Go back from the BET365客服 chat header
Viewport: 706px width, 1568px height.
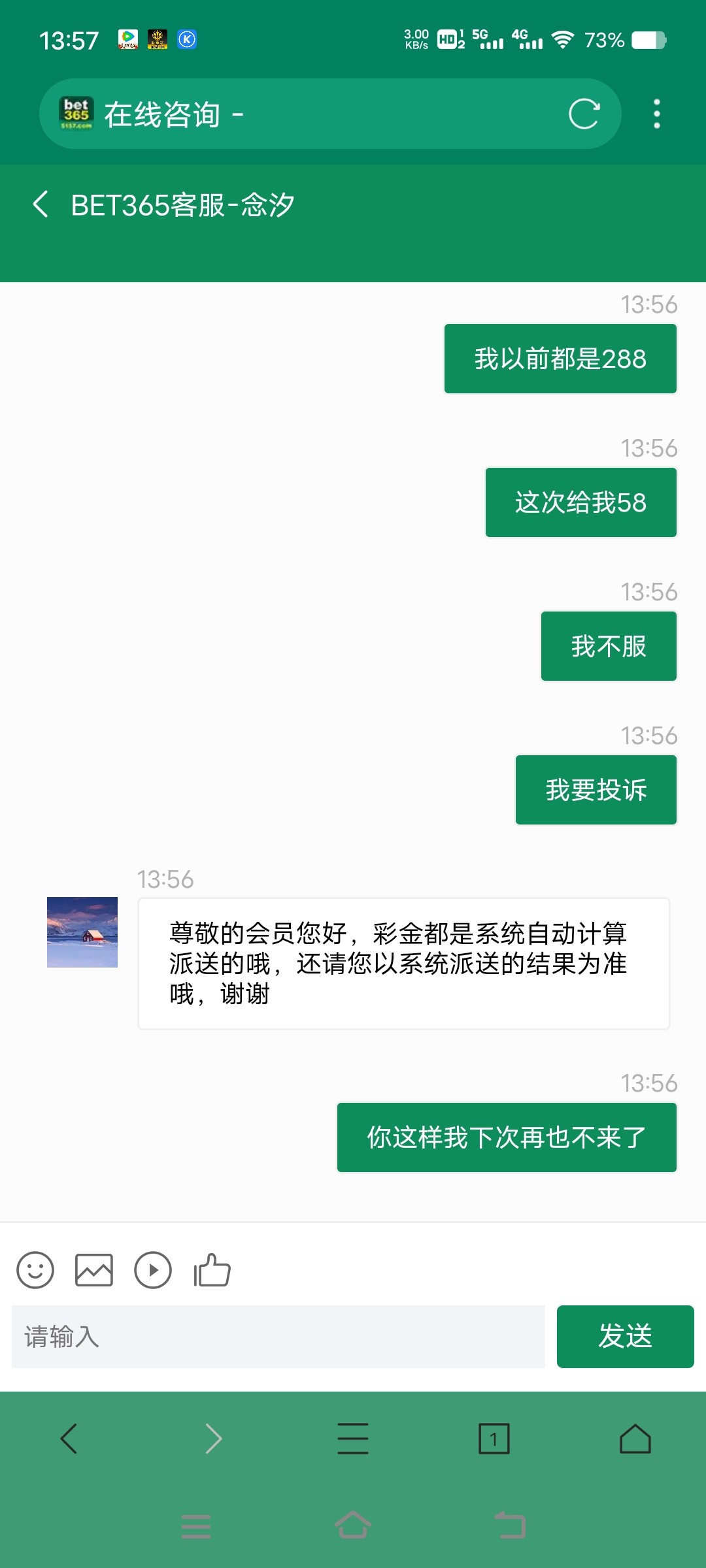coord(41,204)
